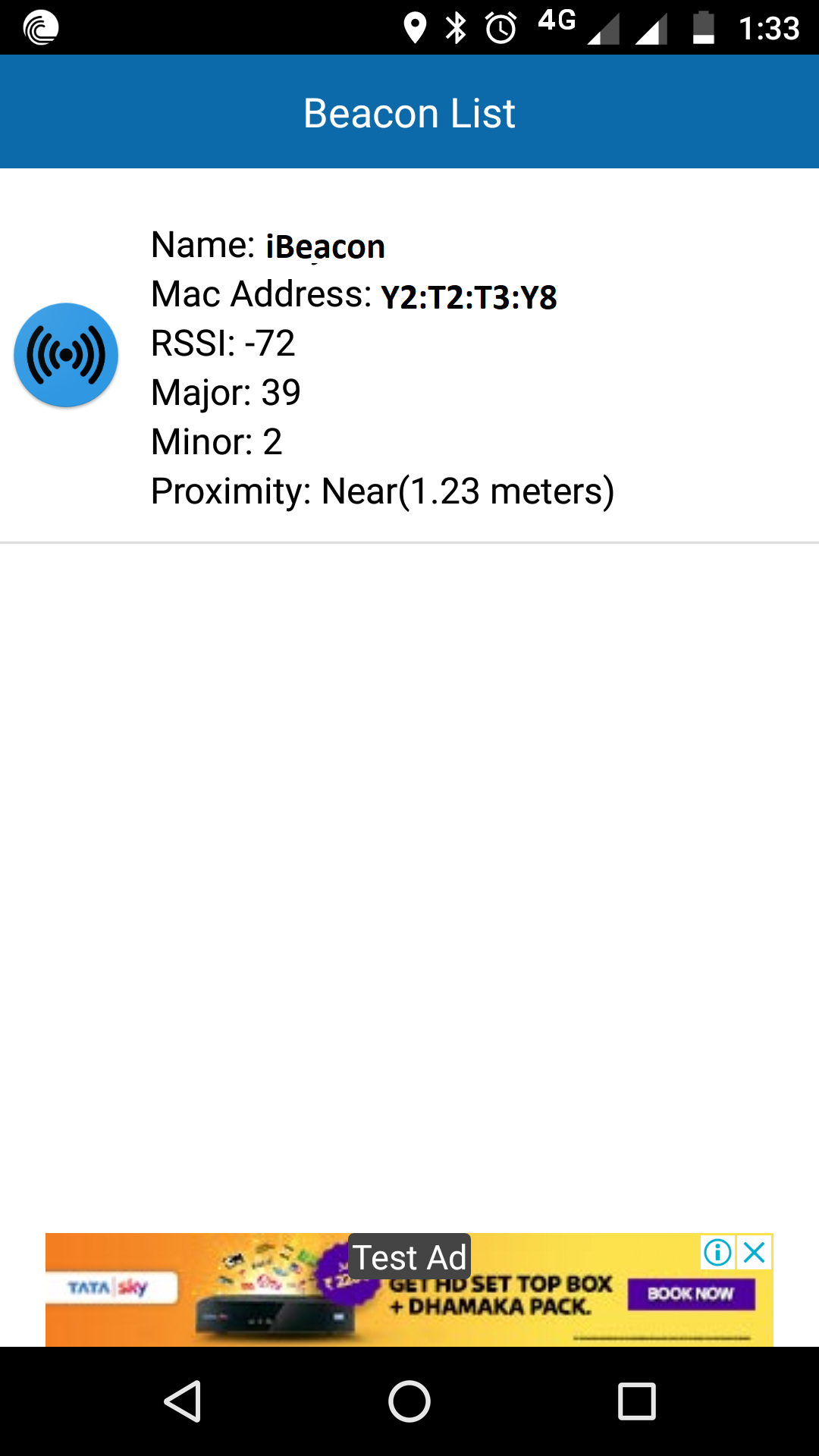Tap the RSSI -72 value text
The height and width of the screenshot is (1456, 819).
click(224, 344)
